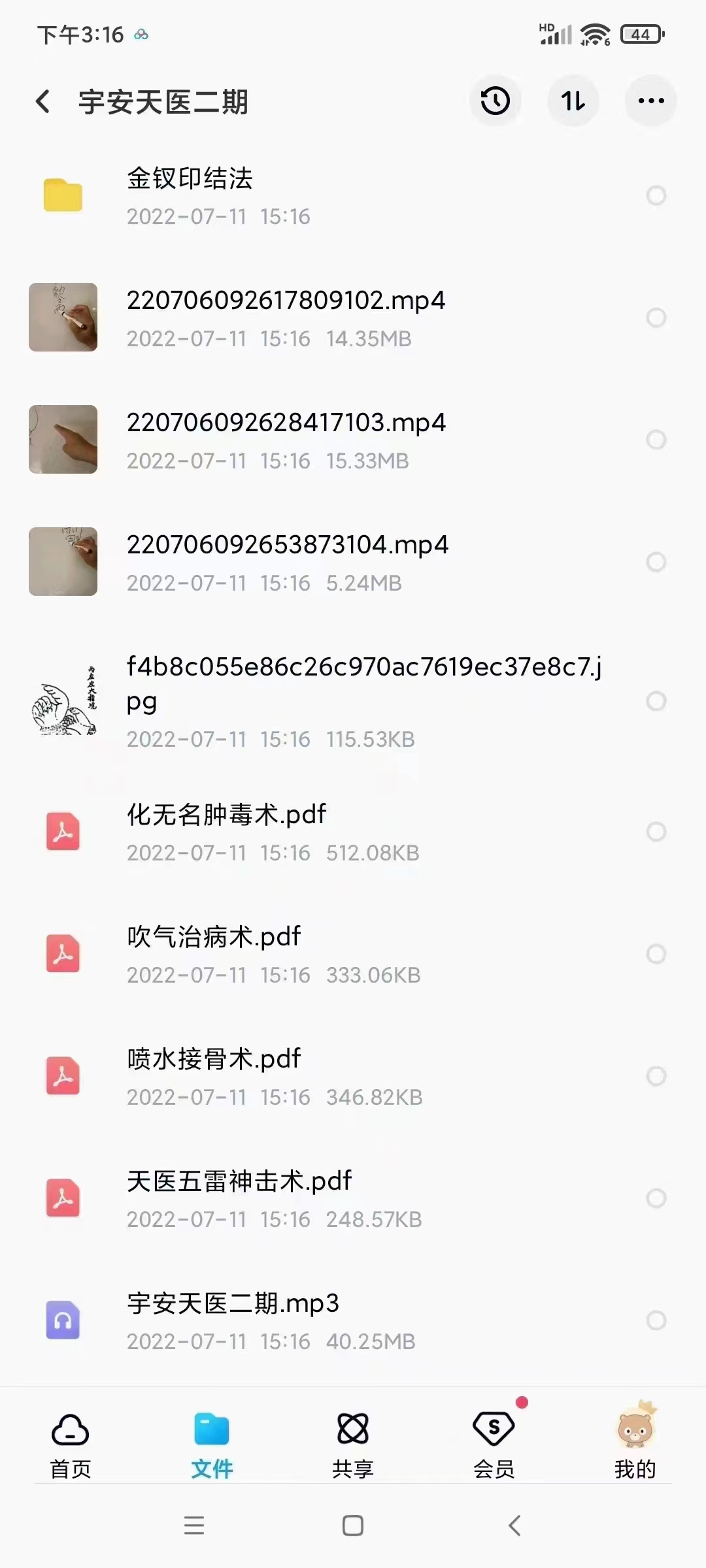
Task: Tap the headphone icon of 宇安天医二期.mp3
Action: pos(63,1320)
